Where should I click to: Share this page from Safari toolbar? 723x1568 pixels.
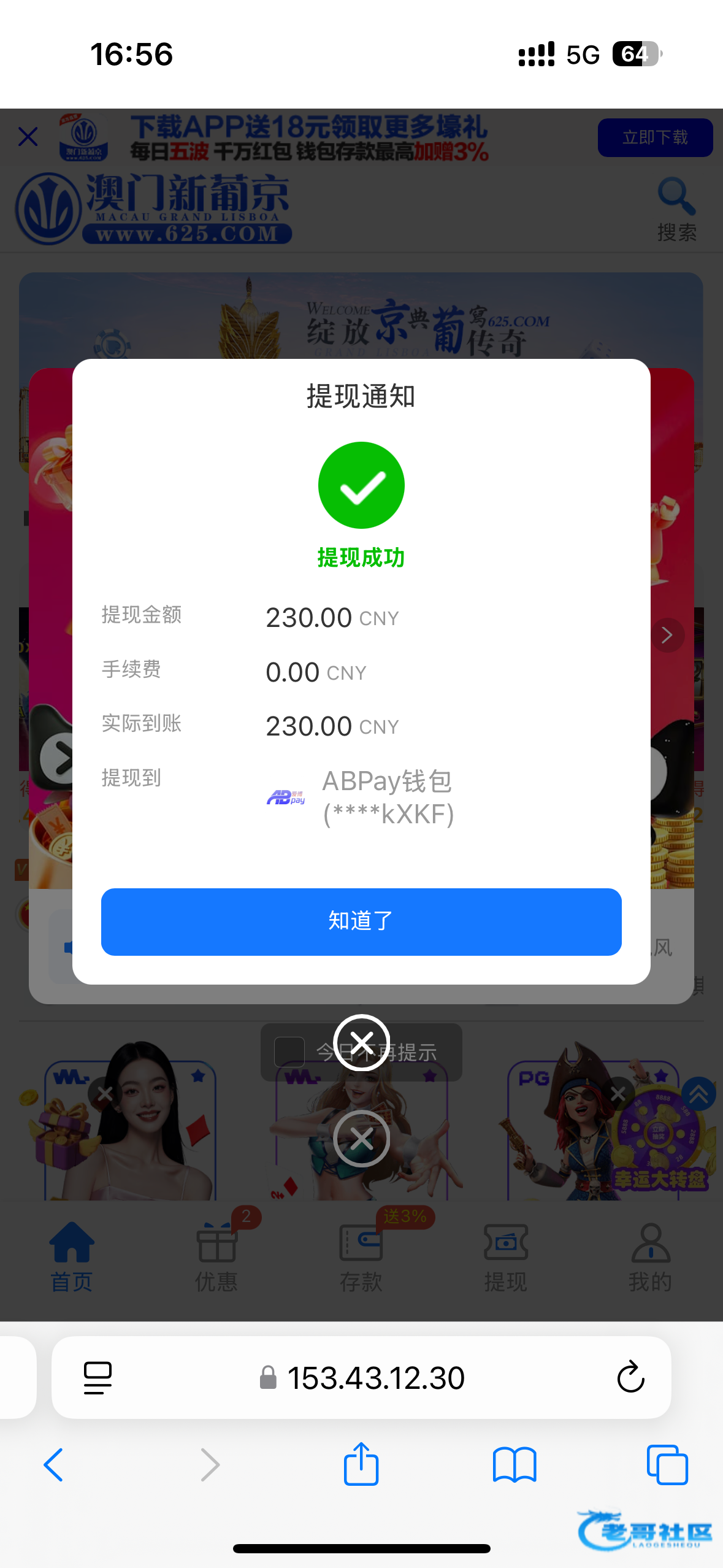point(361,1464)
